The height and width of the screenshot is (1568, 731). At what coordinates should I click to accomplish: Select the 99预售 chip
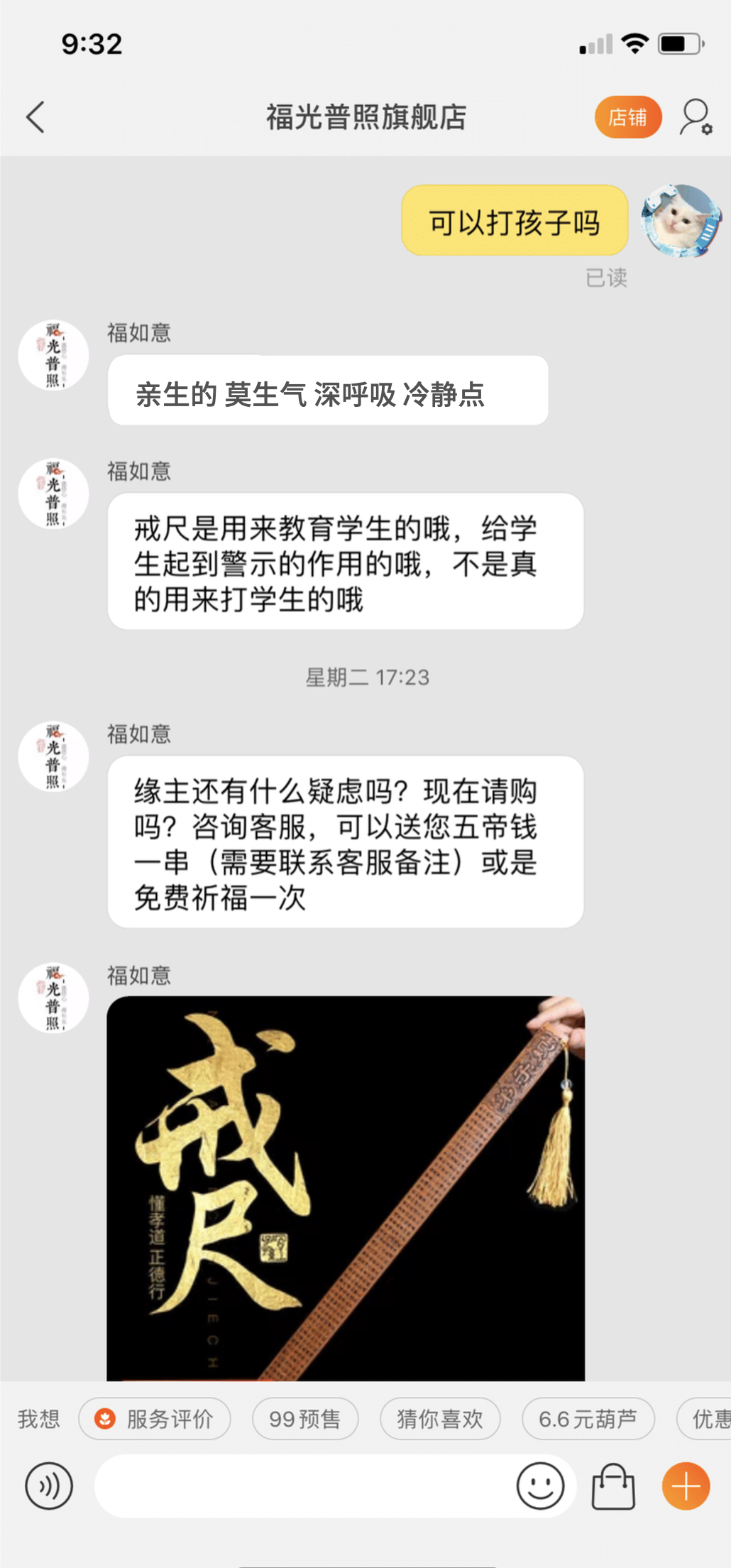[305, 1419]
